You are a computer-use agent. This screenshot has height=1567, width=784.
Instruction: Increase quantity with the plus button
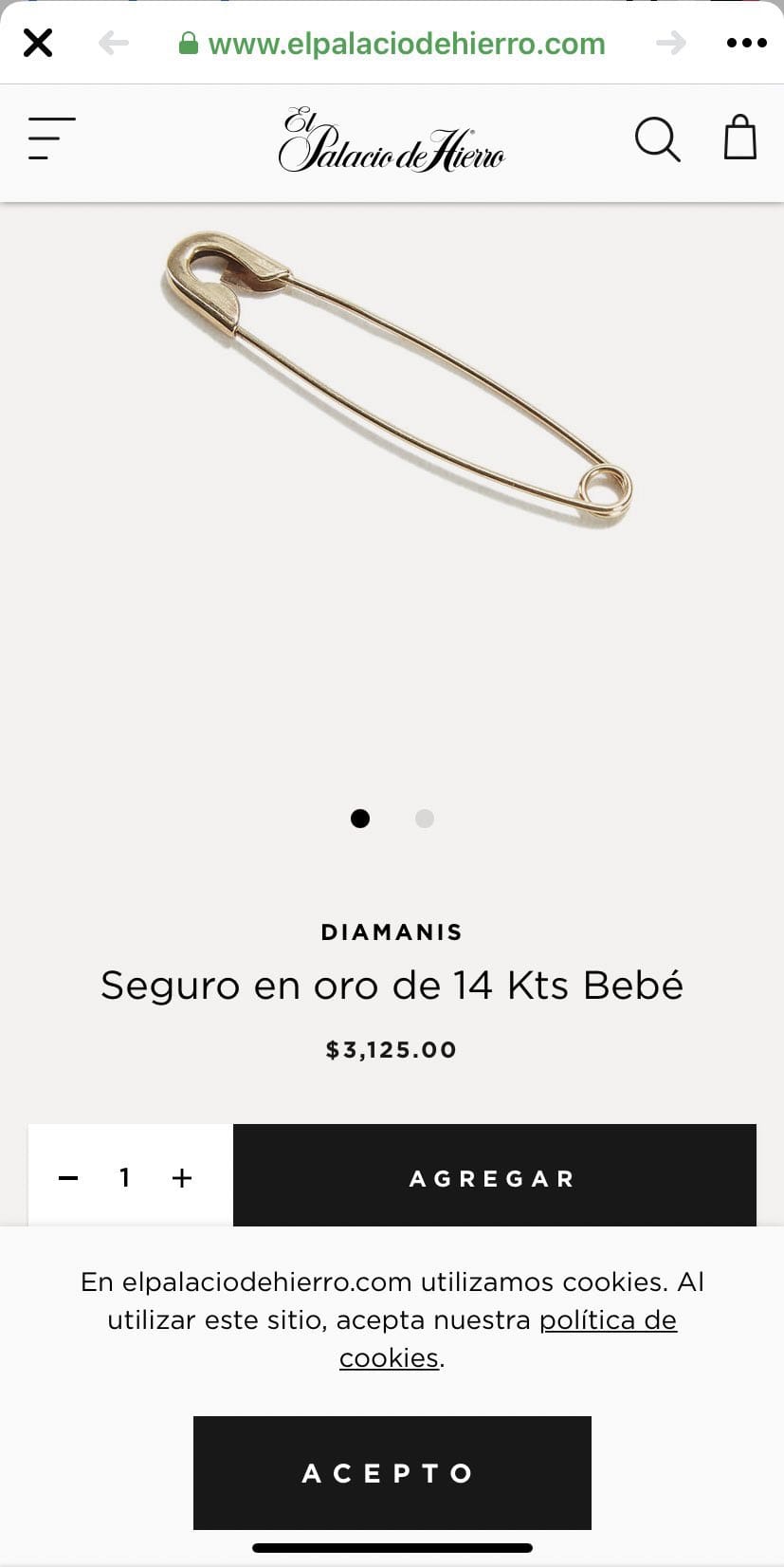point(182,1178)
